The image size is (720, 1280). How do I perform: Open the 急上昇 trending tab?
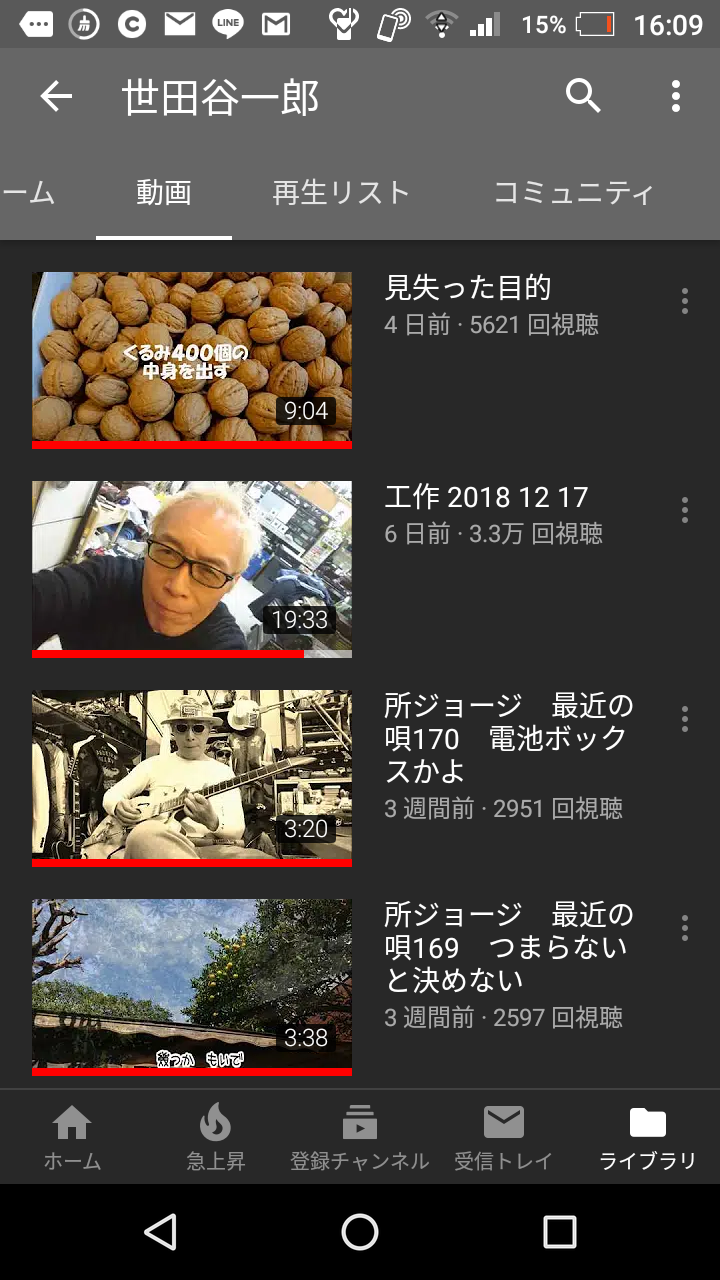pyautogui.click(x=216, y=1138)
